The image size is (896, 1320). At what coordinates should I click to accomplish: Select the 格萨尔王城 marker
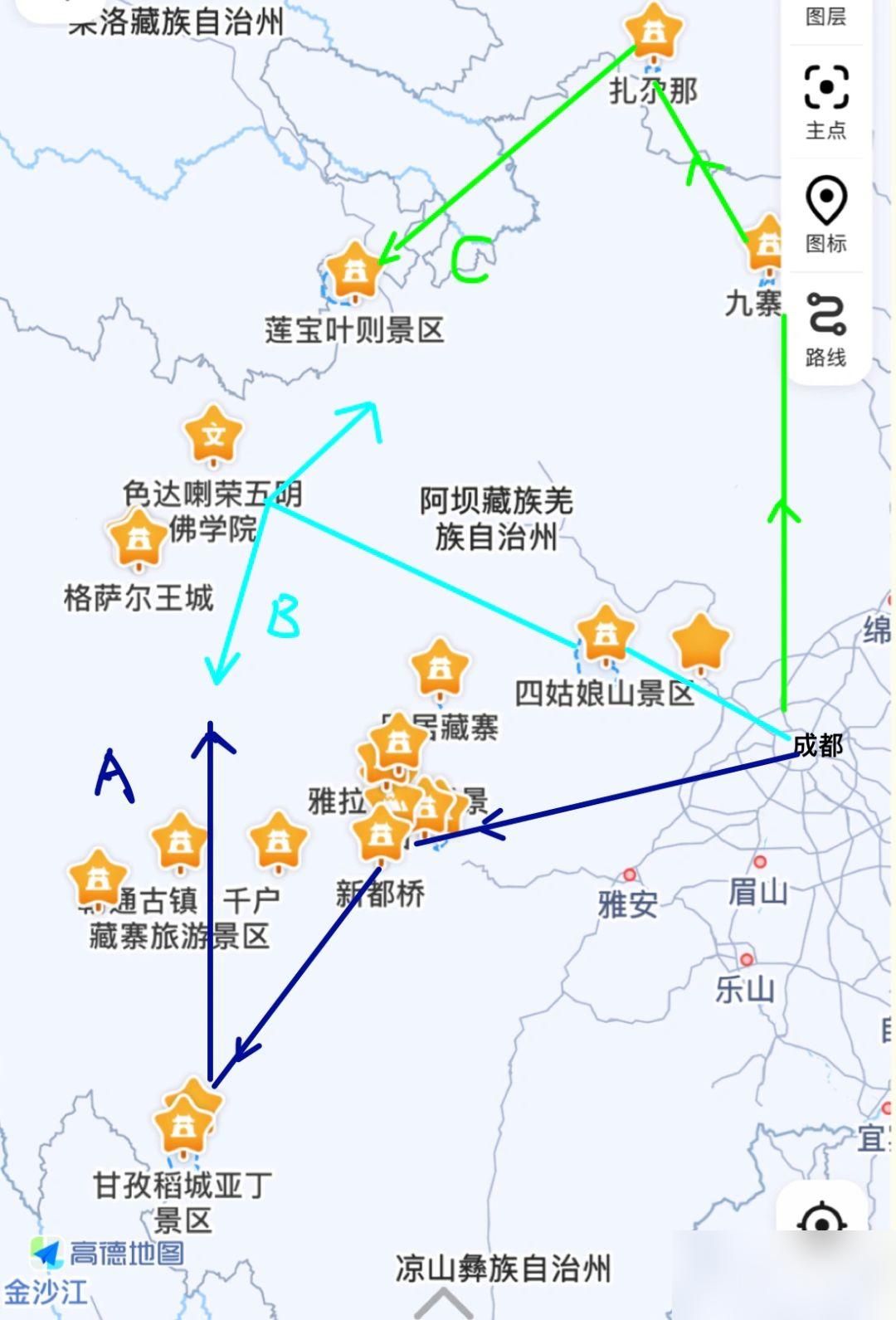pos(138,538)
